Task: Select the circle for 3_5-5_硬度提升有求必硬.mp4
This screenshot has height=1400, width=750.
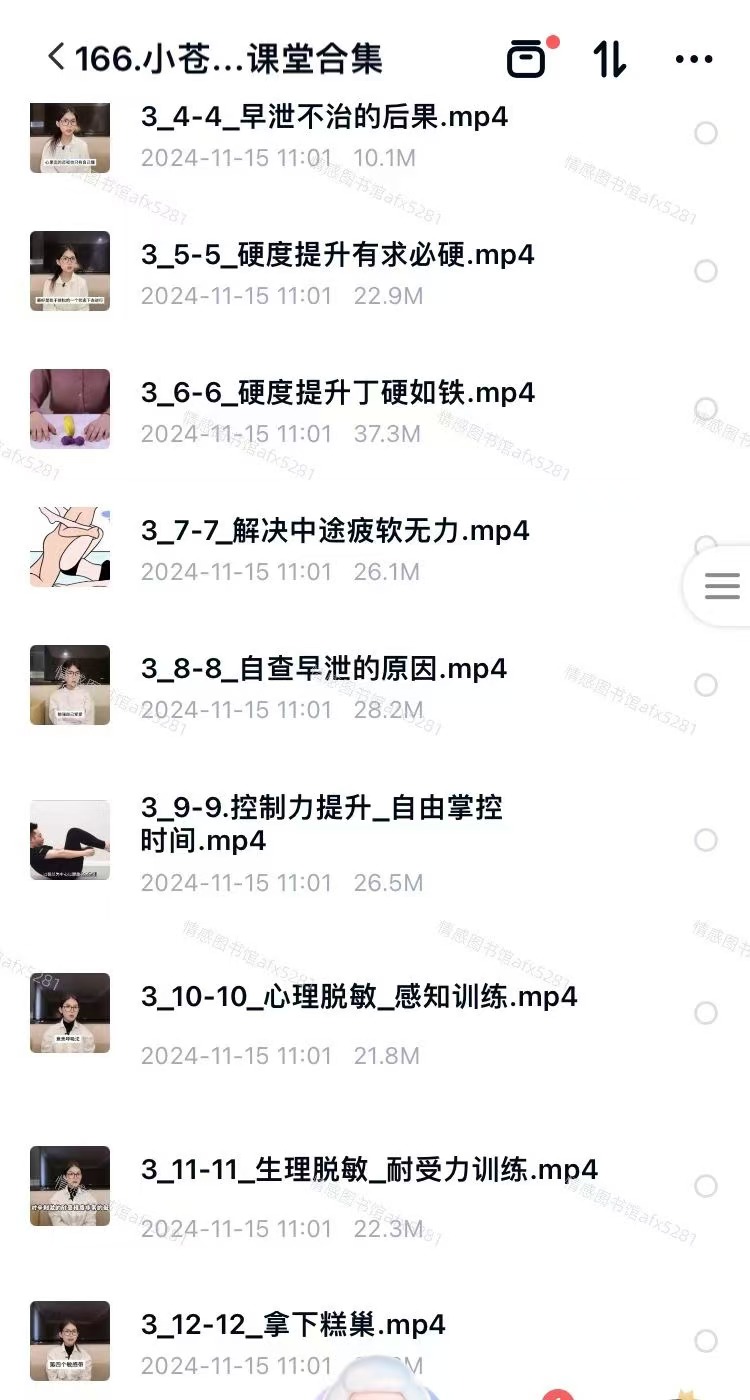Action: pyautogui.click(x=706, y=271)
